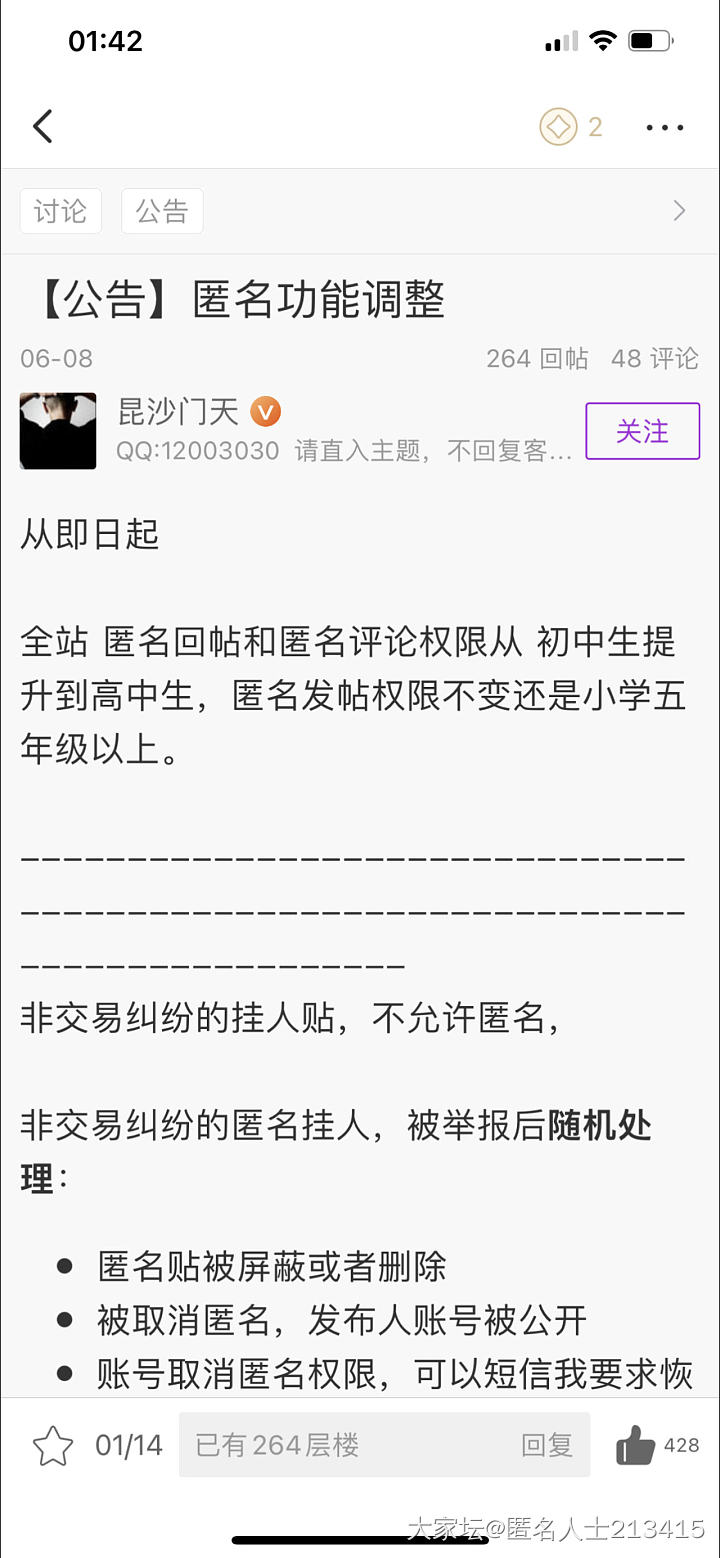
Task: Select the 公告 tag chip
Action: click(x=162, y=211)
